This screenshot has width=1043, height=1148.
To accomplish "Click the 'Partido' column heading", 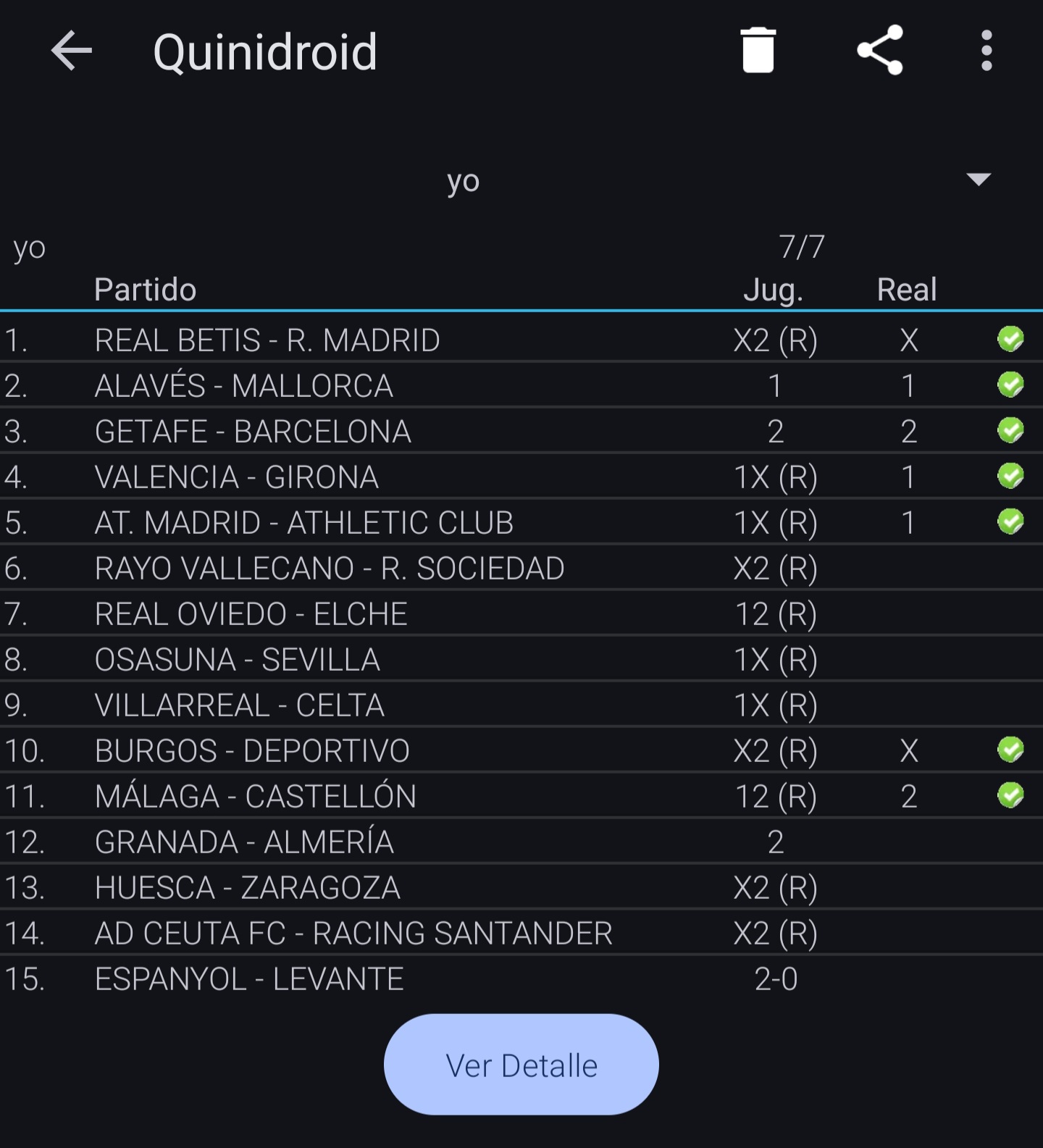I will point(146,288).
